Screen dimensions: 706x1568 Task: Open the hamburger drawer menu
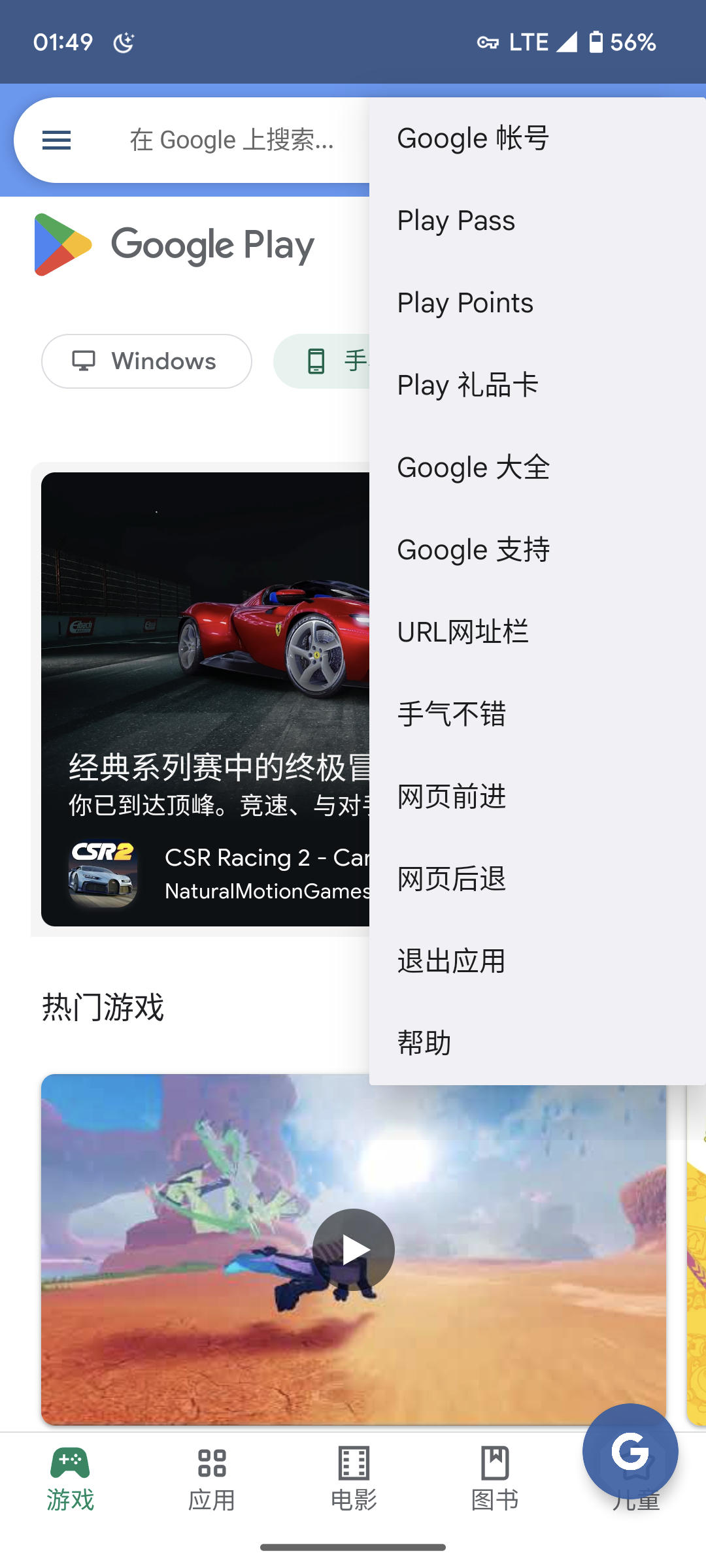coord(57,140)
